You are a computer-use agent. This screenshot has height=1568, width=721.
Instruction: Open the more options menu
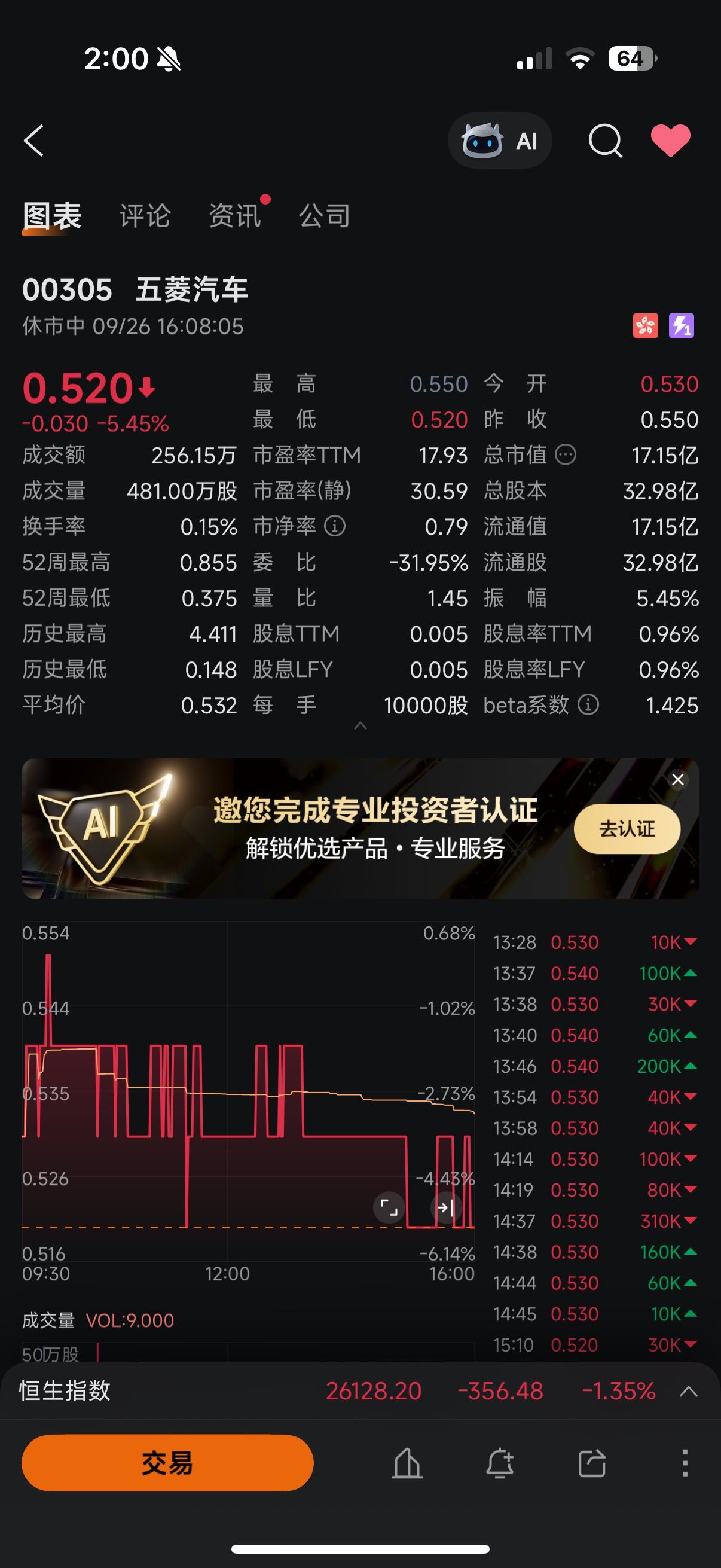pos(685,1463)
